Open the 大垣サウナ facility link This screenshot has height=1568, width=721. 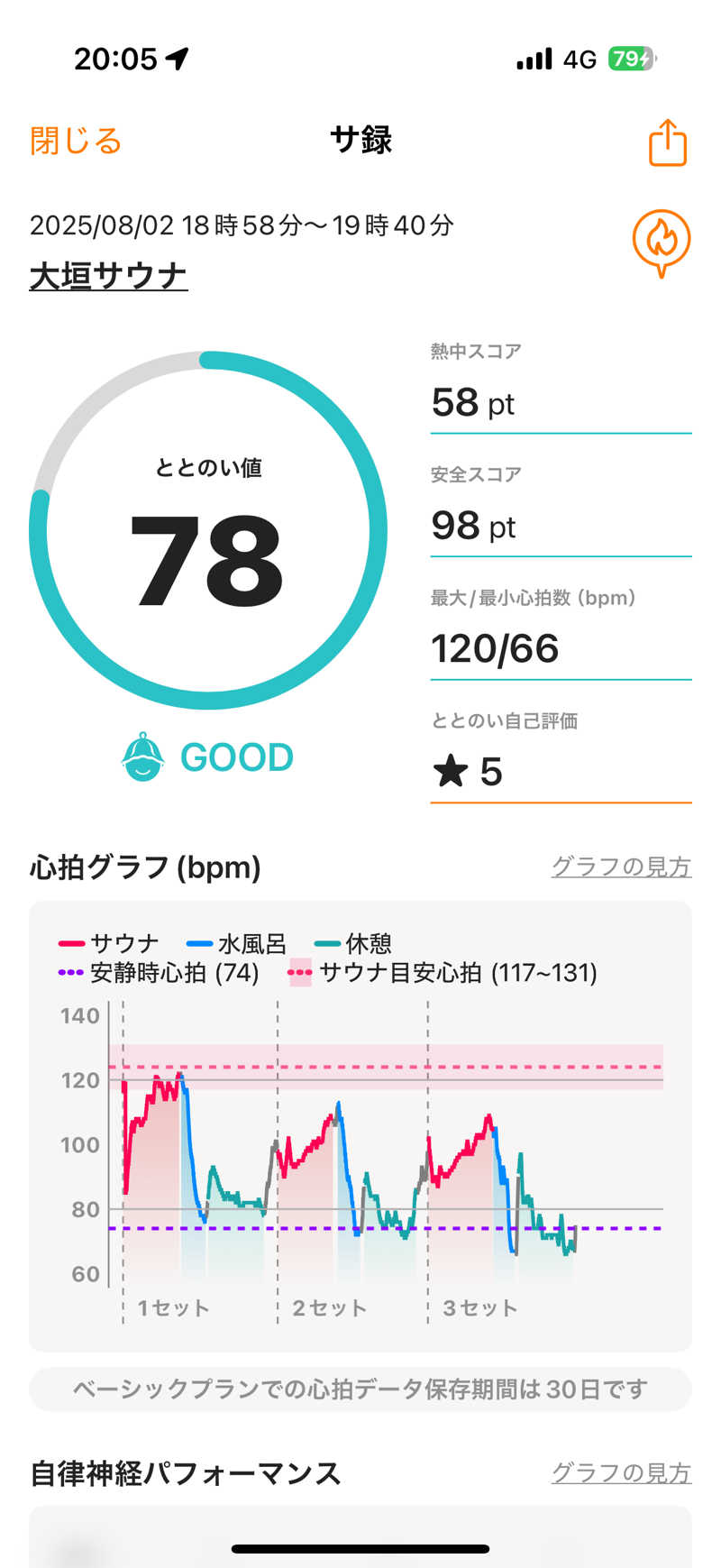(x=108, y=275)
